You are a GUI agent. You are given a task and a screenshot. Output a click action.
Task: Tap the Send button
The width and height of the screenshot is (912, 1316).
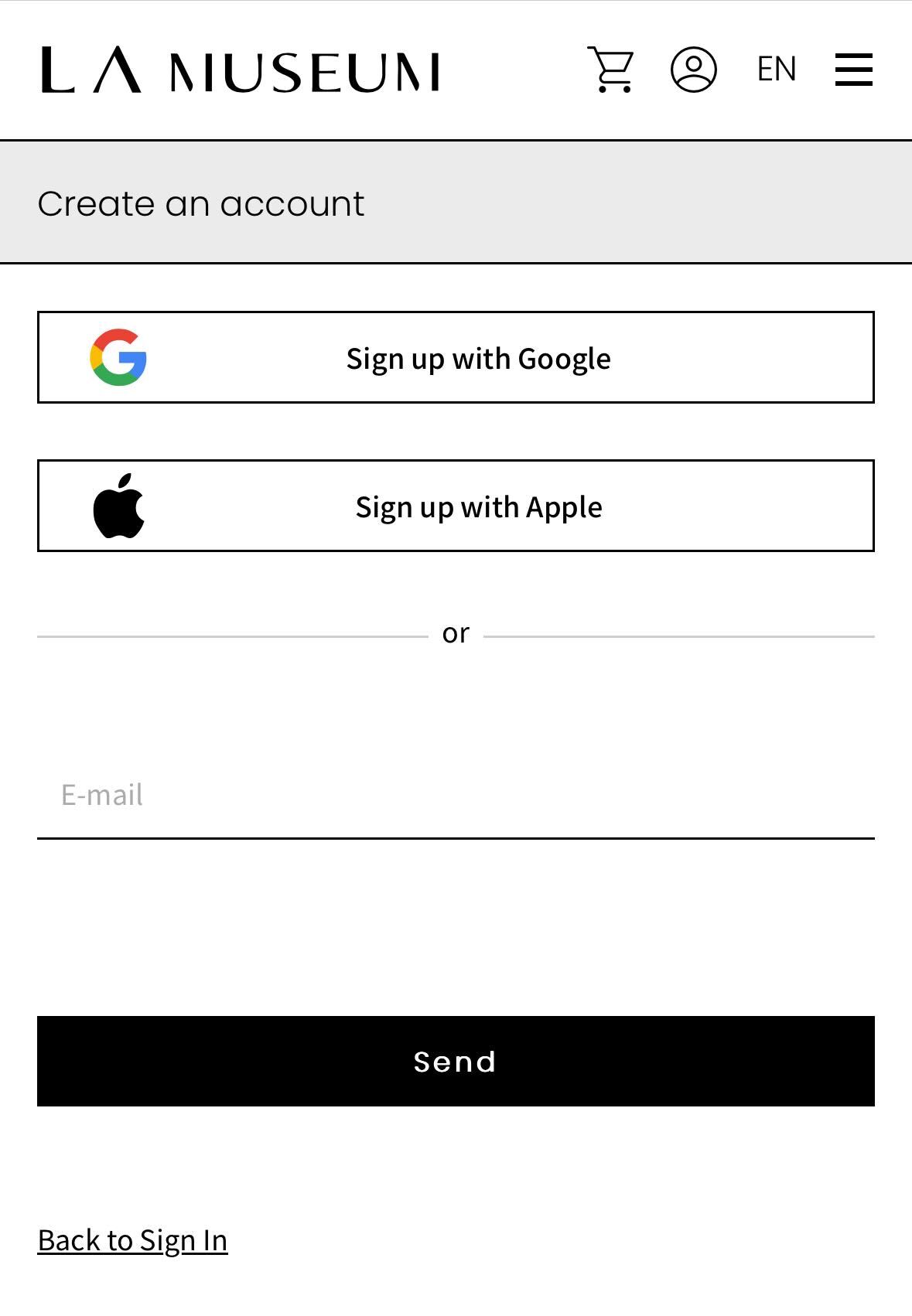coord(456,1061)
